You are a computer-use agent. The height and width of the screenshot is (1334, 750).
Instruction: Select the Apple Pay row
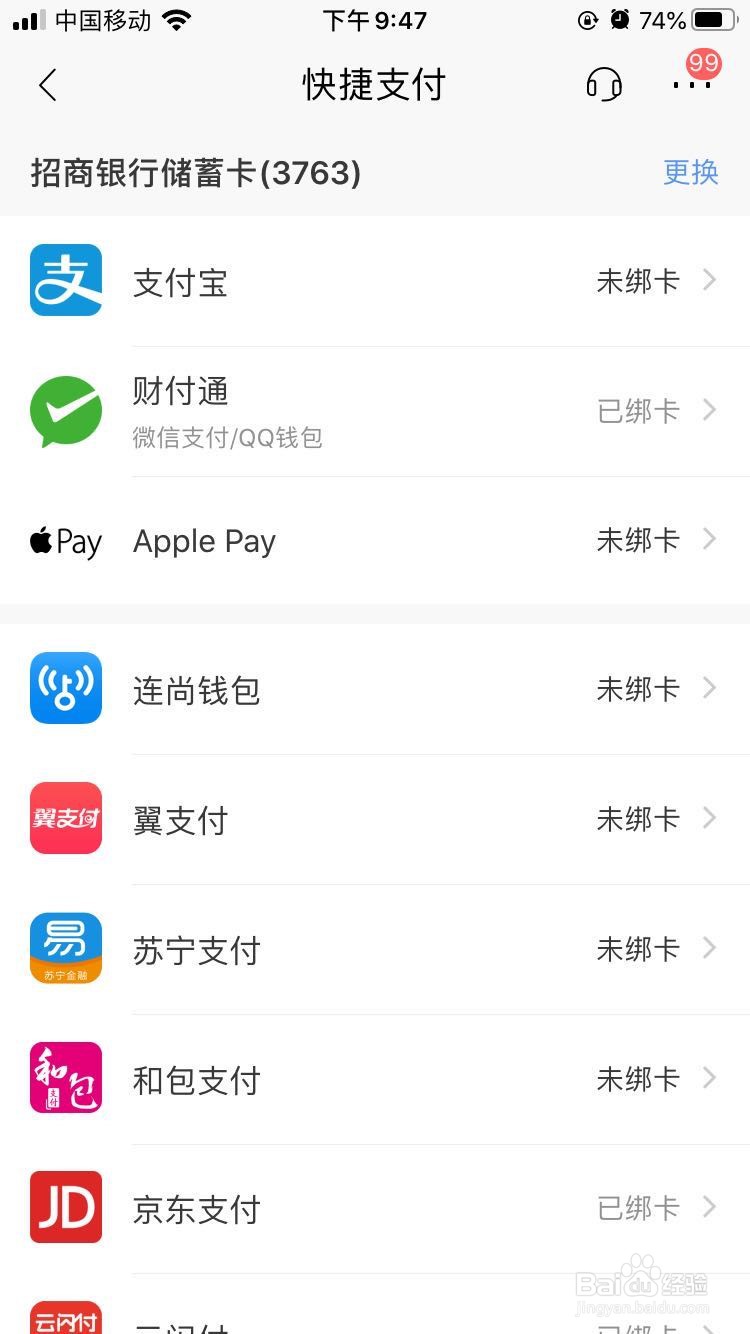pyautogui.click(x=375, y=541)
